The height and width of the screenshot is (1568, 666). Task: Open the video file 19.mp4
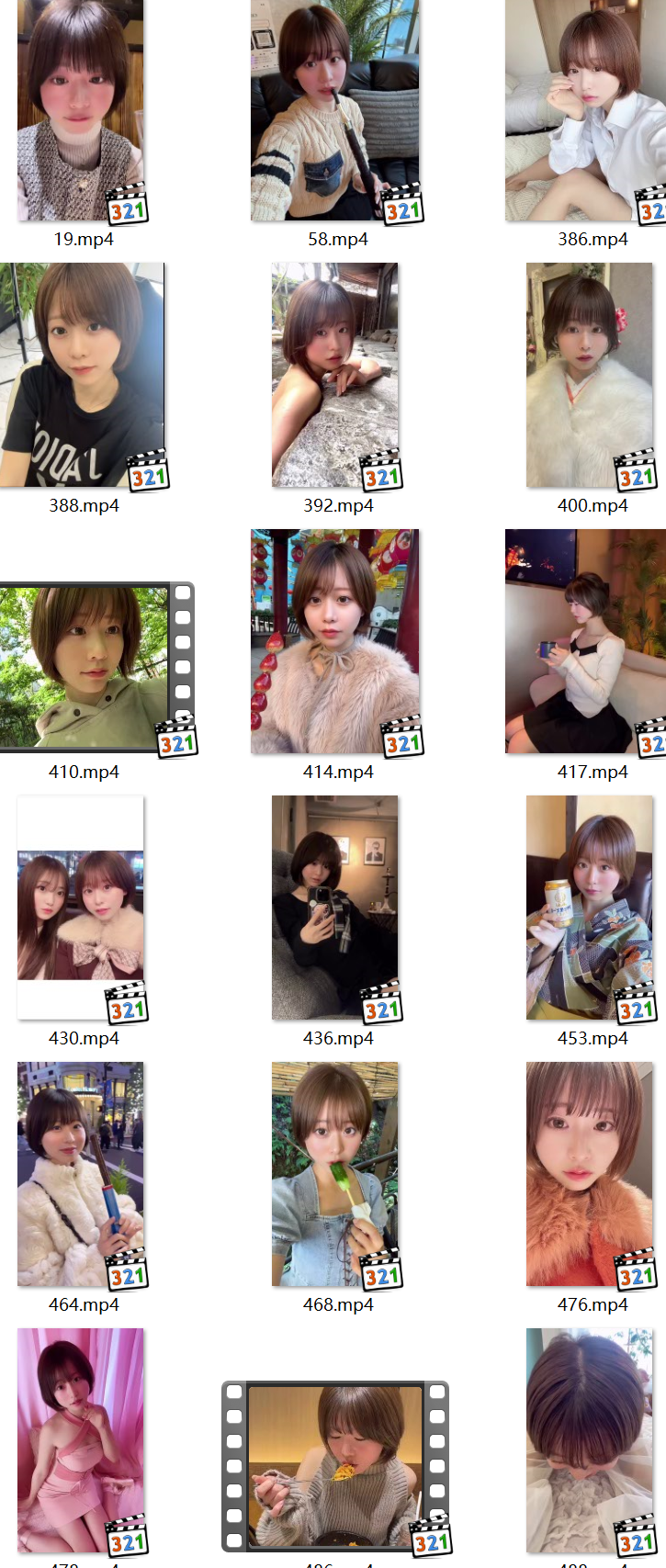[81, 110]
